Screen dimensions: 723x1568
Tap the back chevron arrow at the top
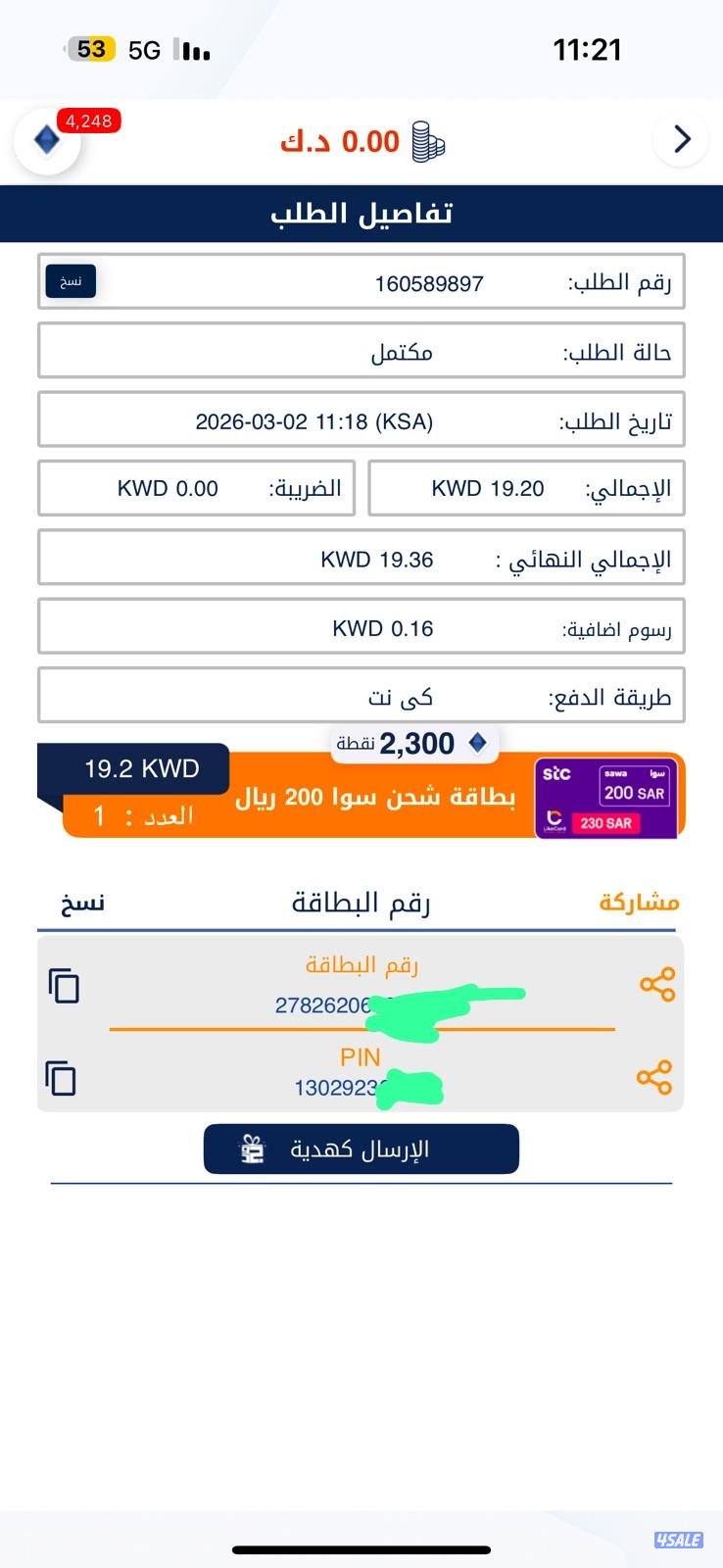(x=680, y=140)
